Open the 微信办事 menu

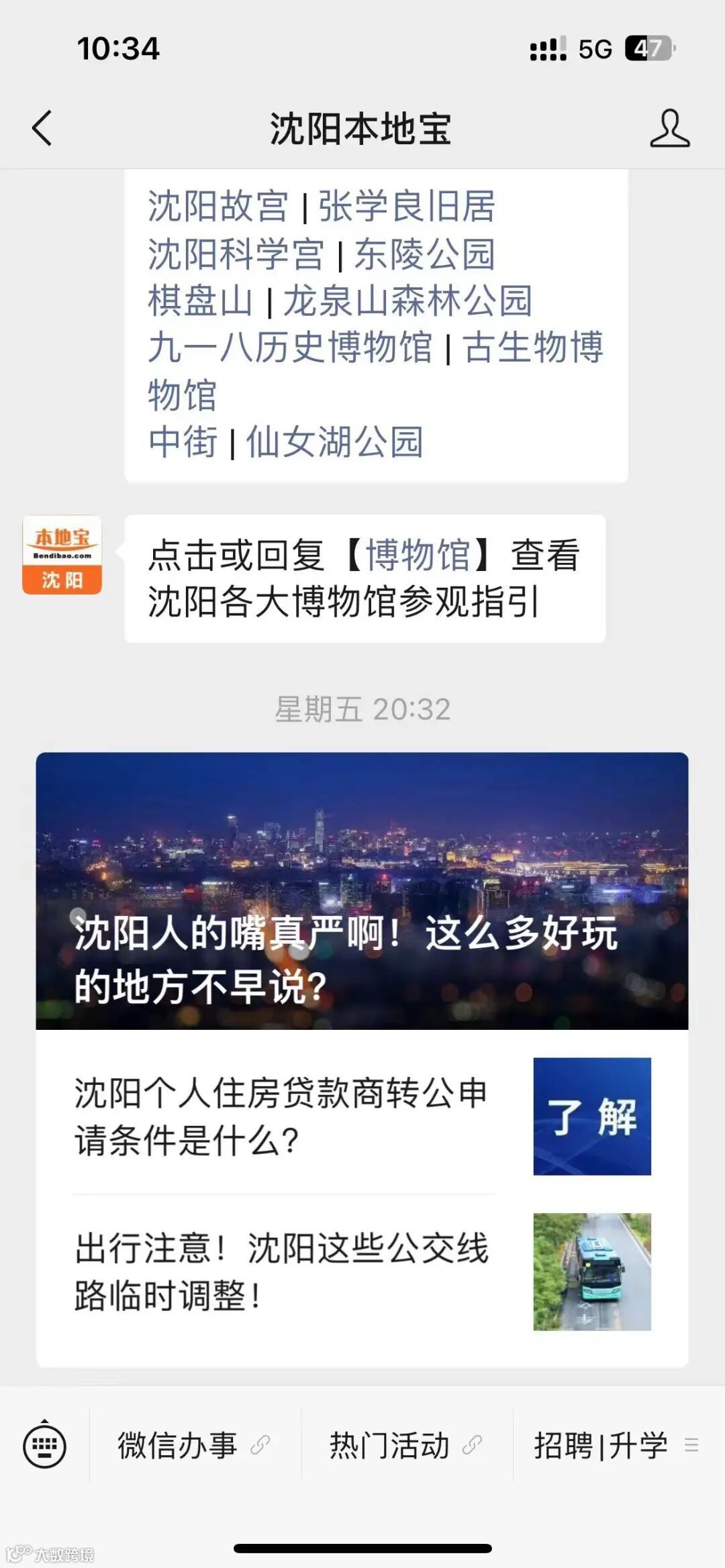coord(193,1445)
